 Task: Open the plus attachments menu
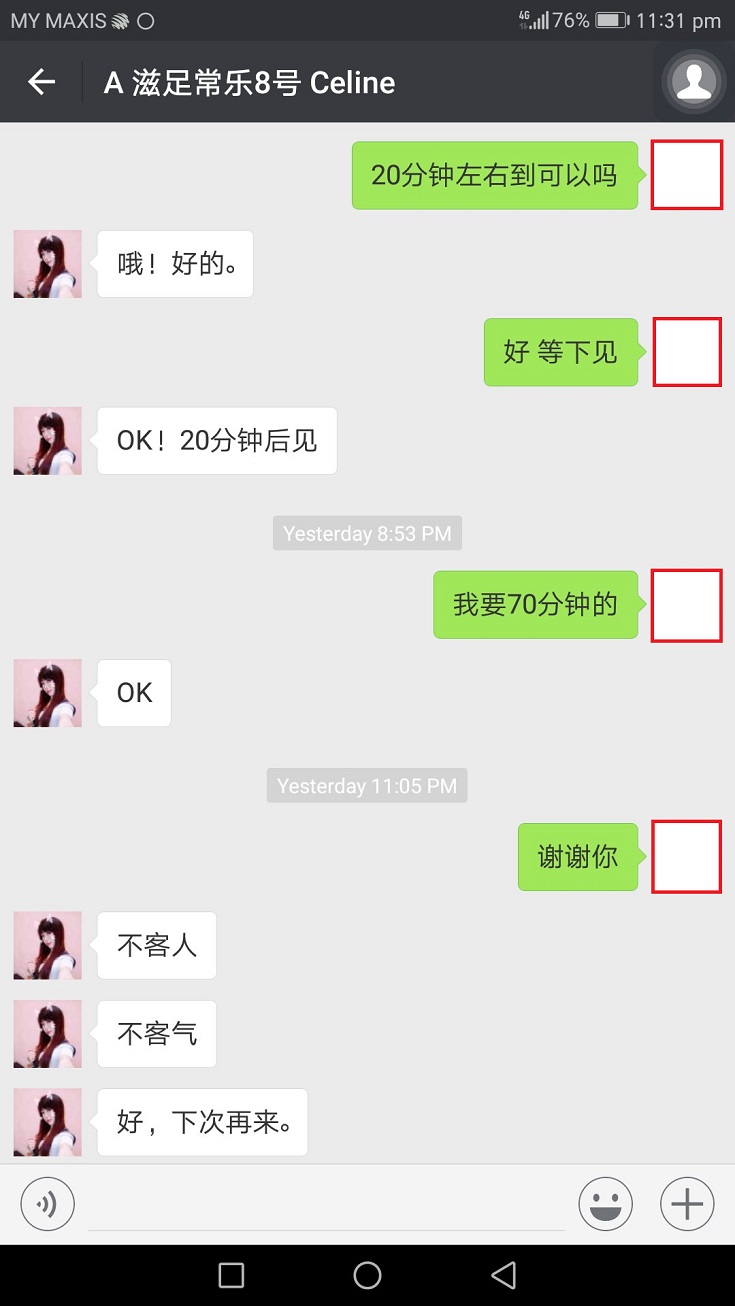pyautogui.click(x=687, y=1203)
